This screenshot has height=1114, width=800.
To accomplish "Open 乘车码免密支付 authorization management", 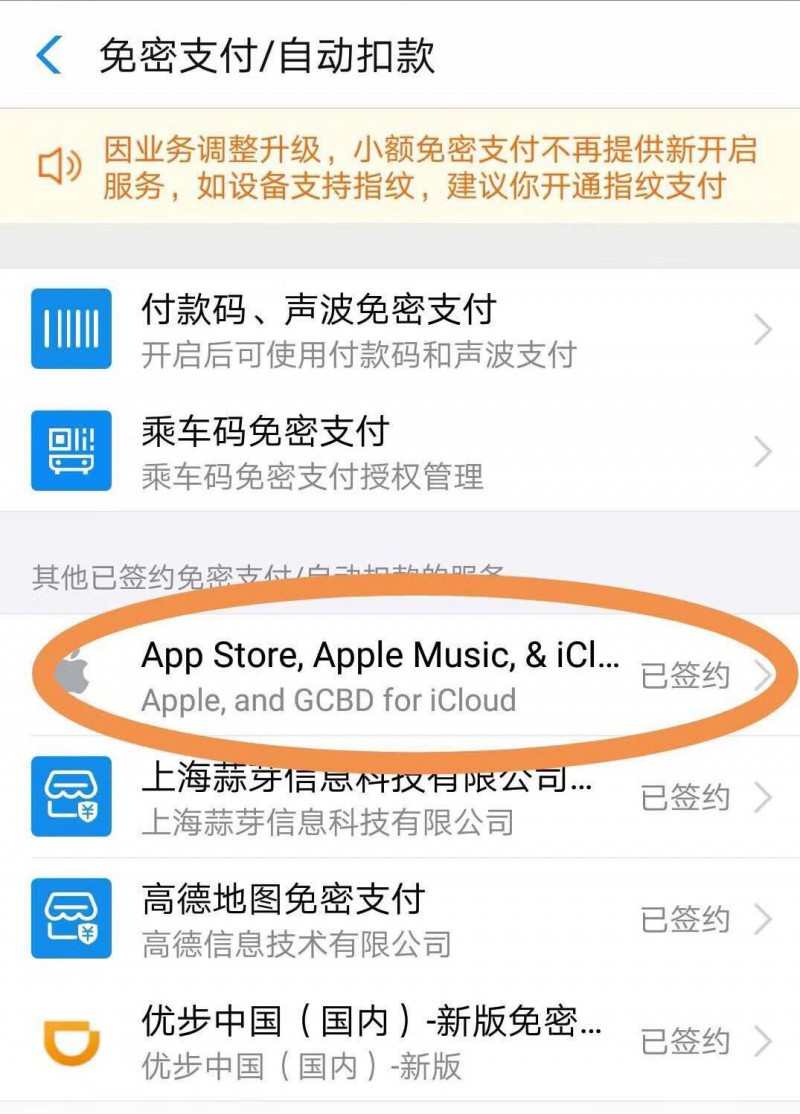I will pos(400,451).
